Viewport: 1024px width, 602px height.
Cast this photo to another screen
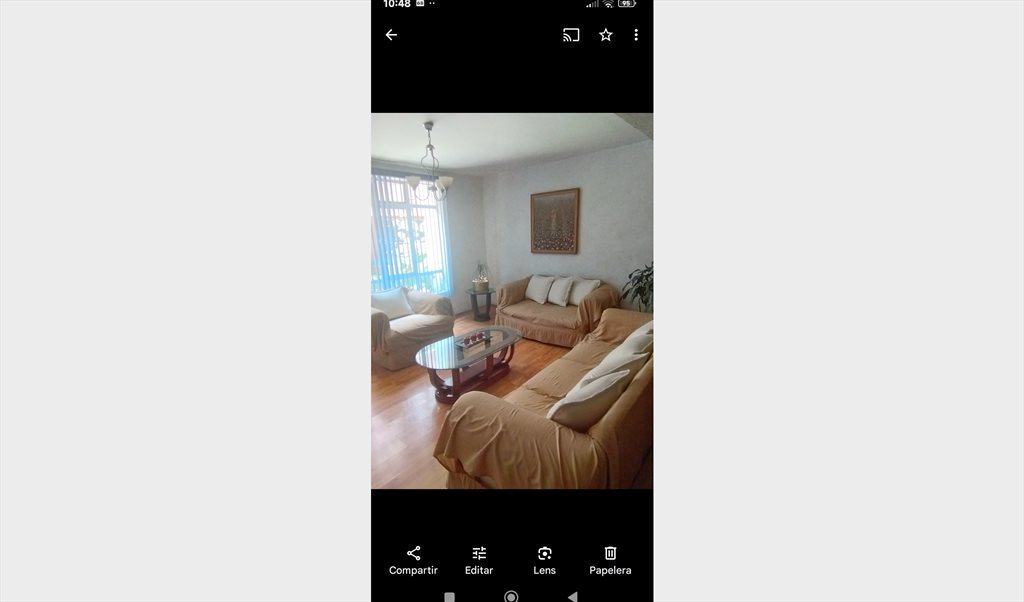click(571, 35)
